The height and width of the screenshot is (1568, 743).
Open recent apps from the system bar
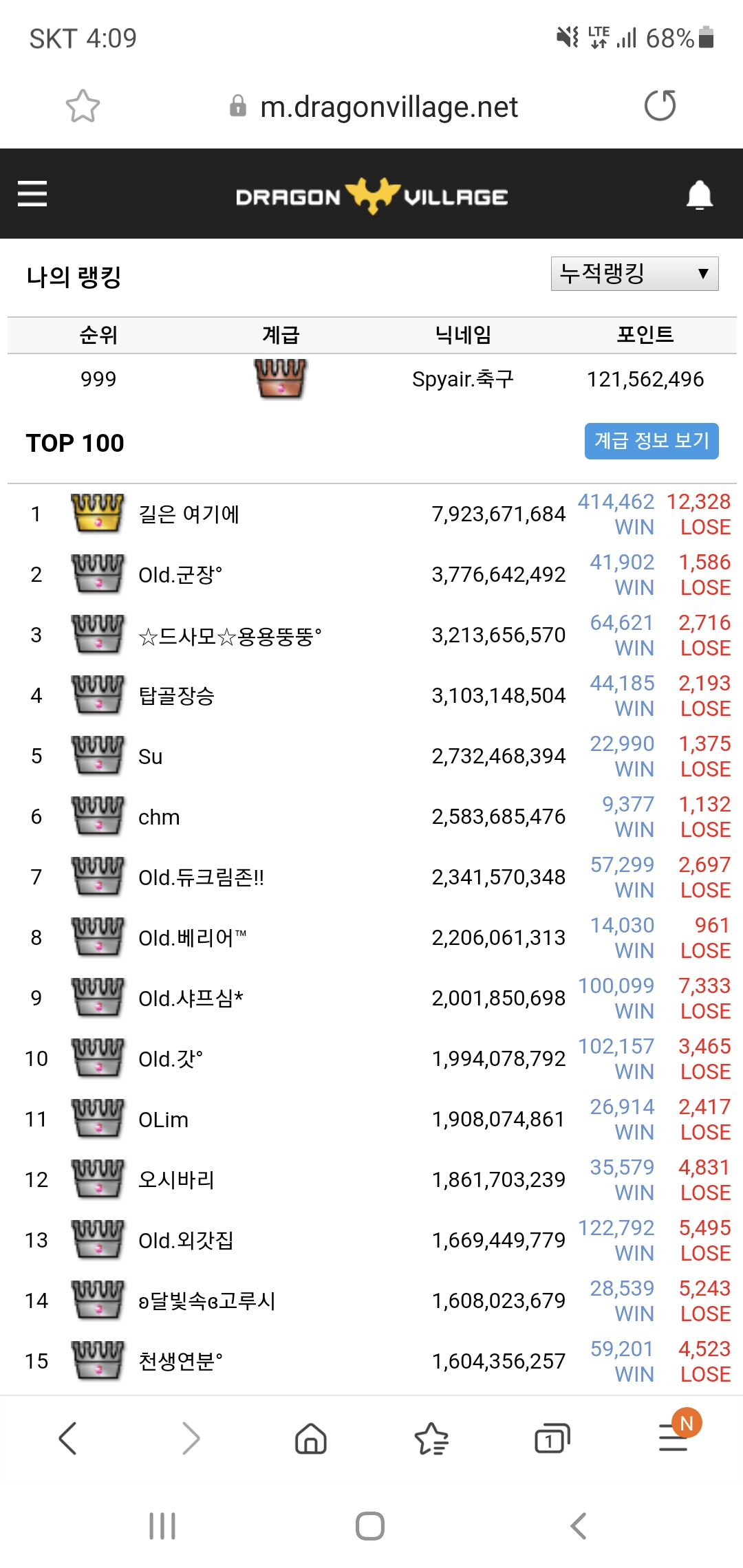162,1526
